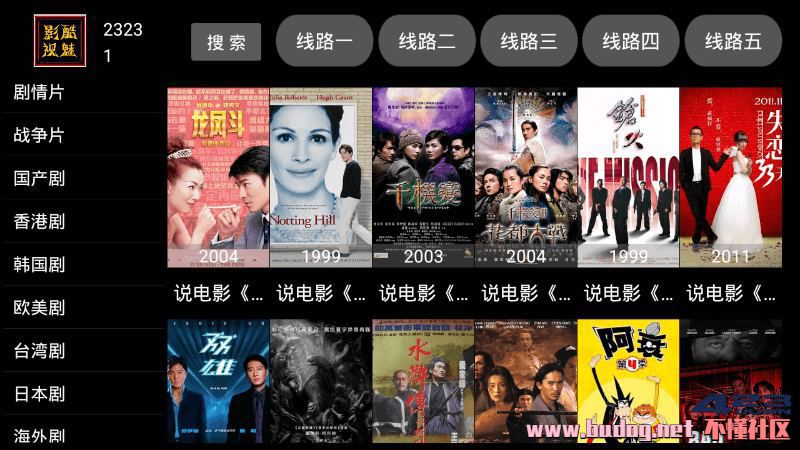Viewport: 800px width, 450px height.
Task: Choose the 线路四 source
Action: (x=631, y=41)
